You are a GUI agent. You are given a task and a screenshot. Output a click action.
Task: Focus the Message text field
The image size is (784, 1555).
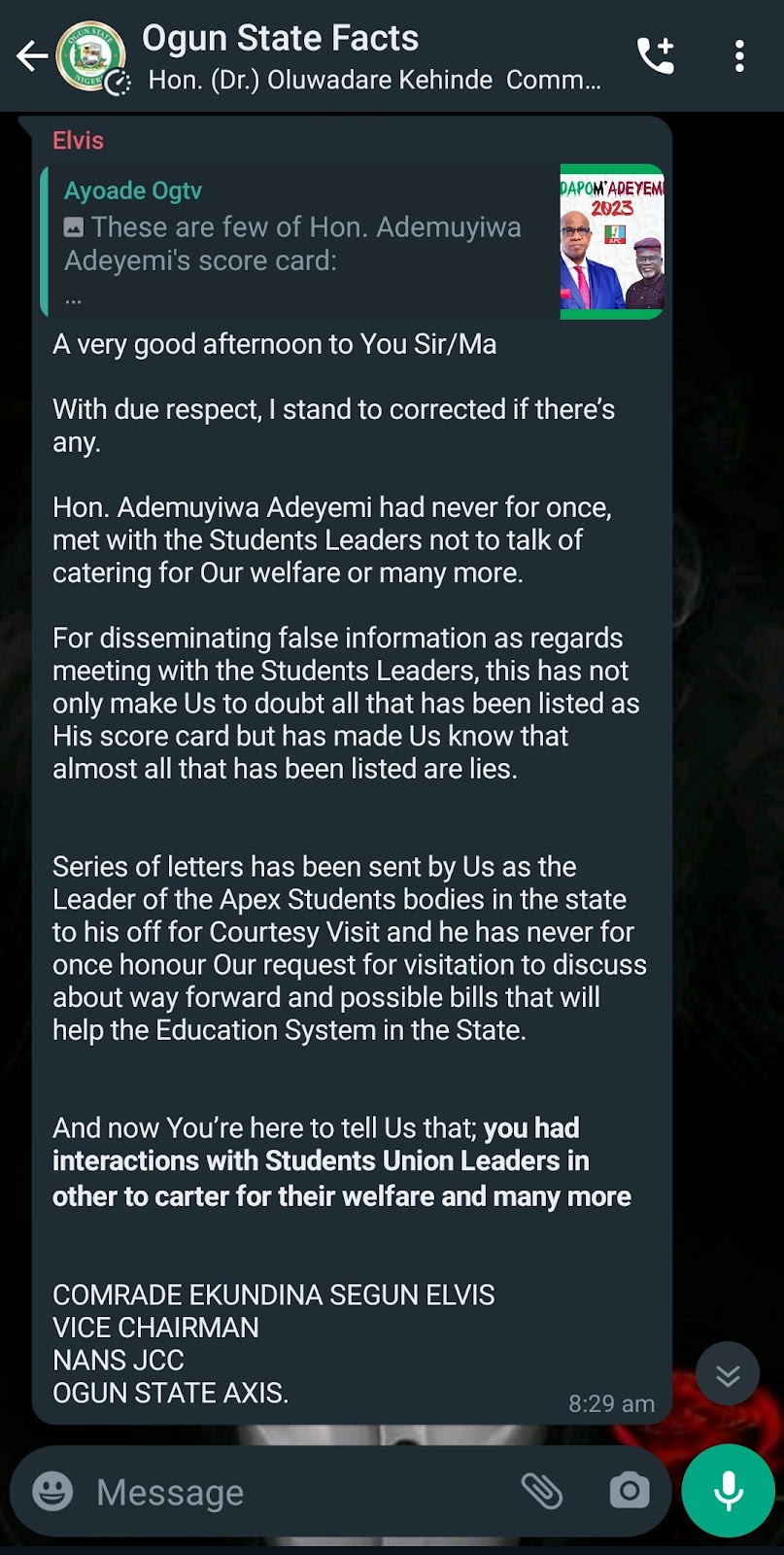pos(291,1492)
